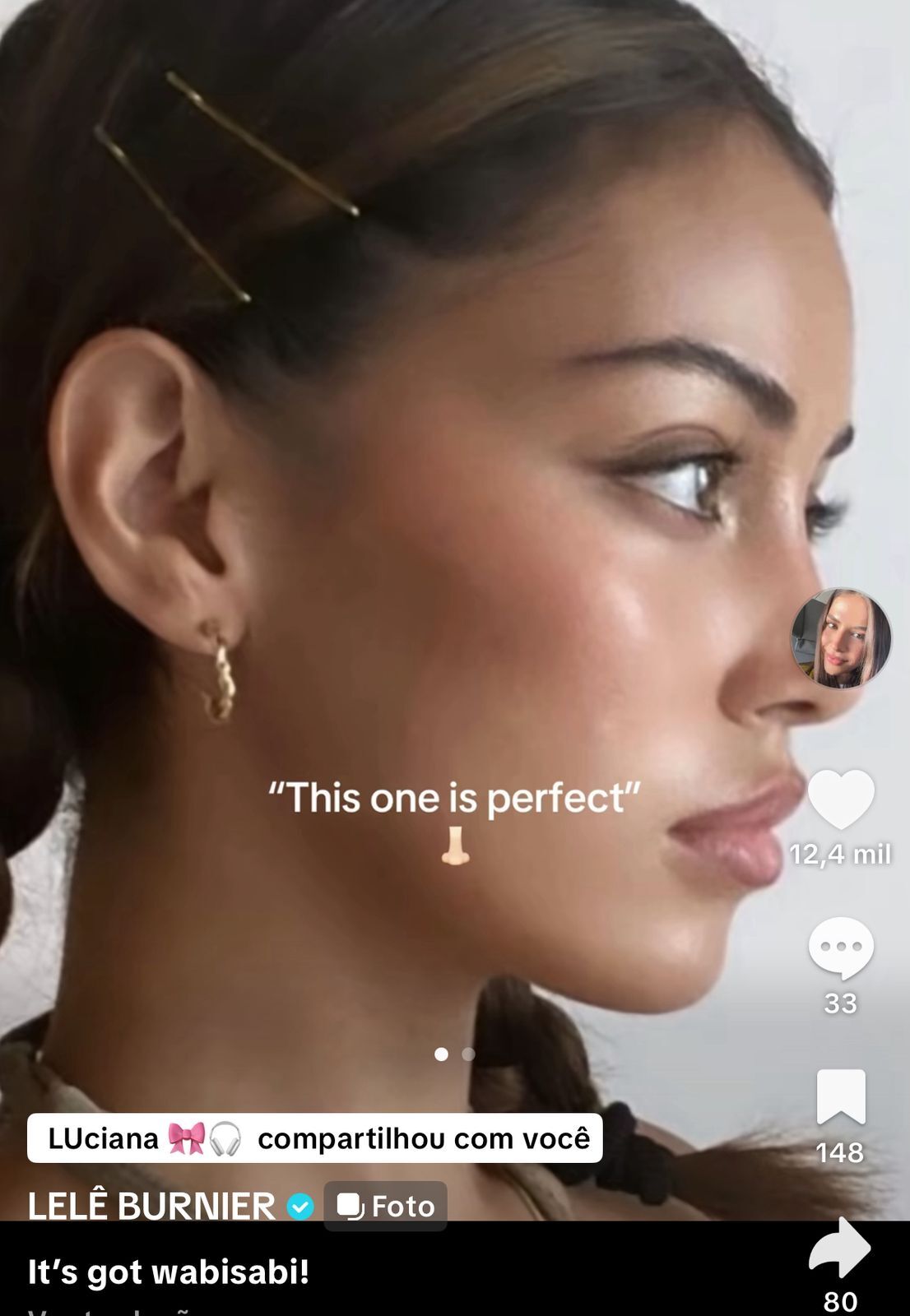The width and height of the screenshot is (910, 1316).
Task: Like this photo post
Action: click(840, 799)
